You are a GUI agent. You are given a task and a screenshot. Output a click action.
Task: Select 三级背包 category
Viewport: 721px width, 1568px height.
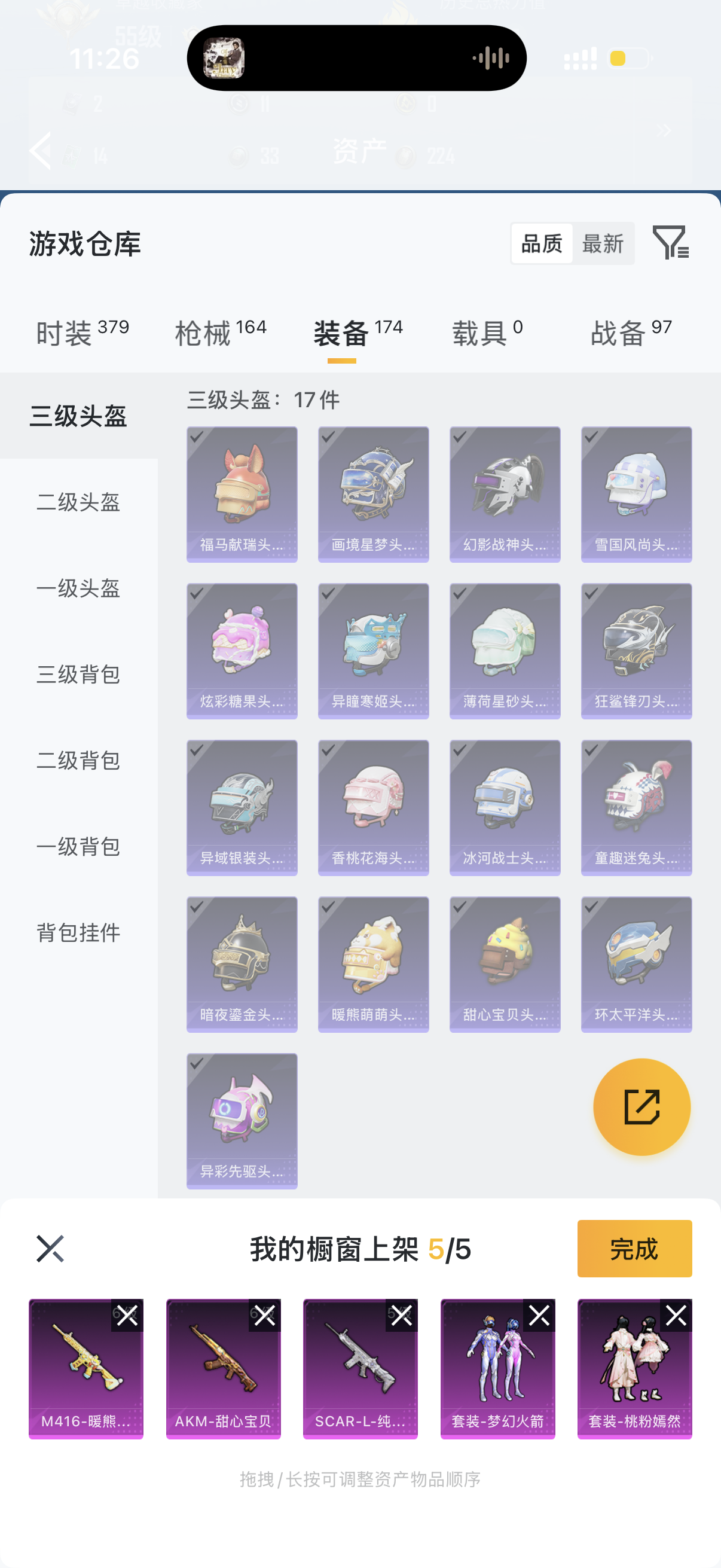(78, 674)
